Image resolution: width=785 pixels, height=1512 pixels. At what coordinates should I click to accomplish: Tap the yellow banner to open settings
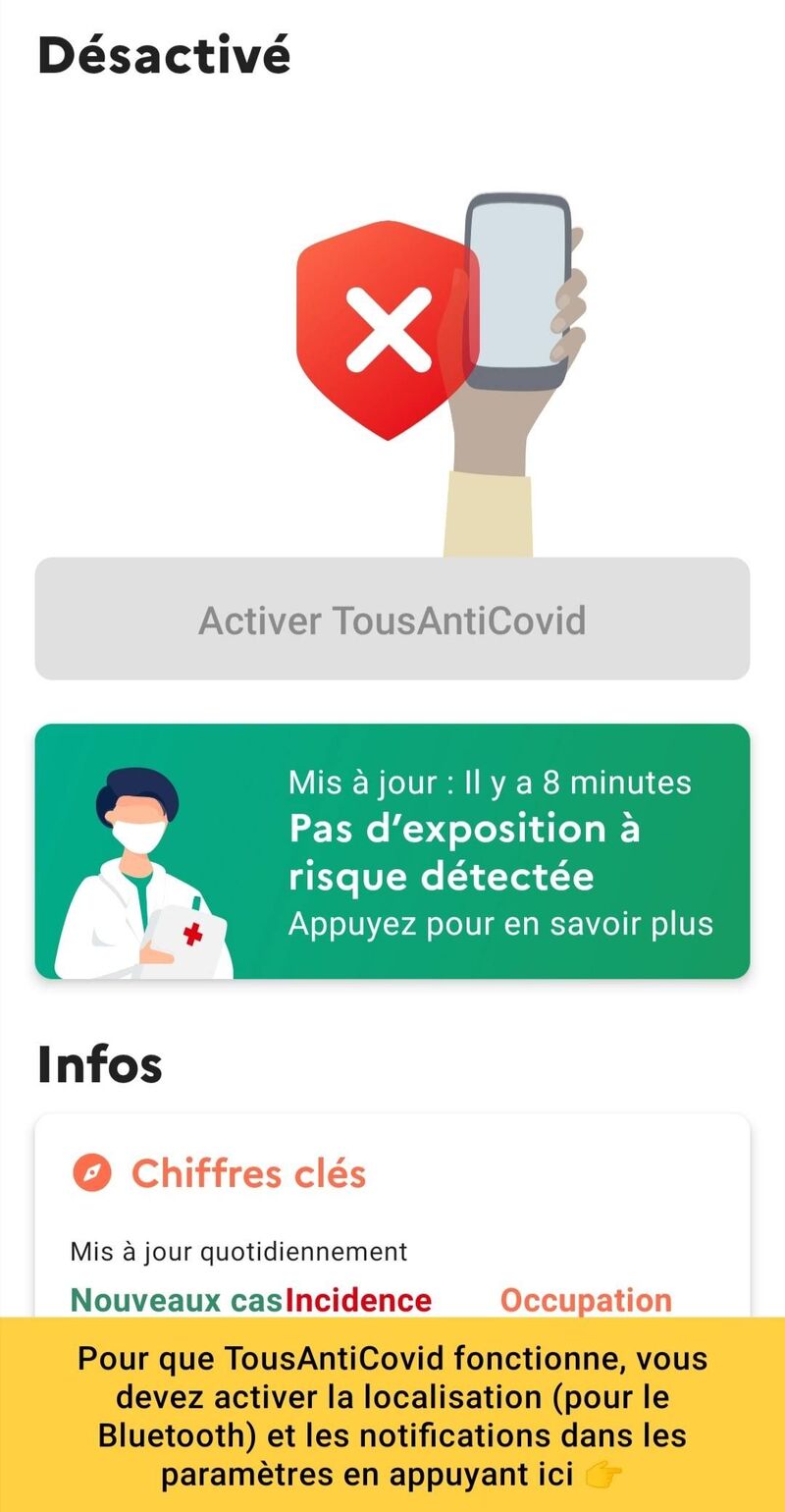click(x=392, y=1416)
